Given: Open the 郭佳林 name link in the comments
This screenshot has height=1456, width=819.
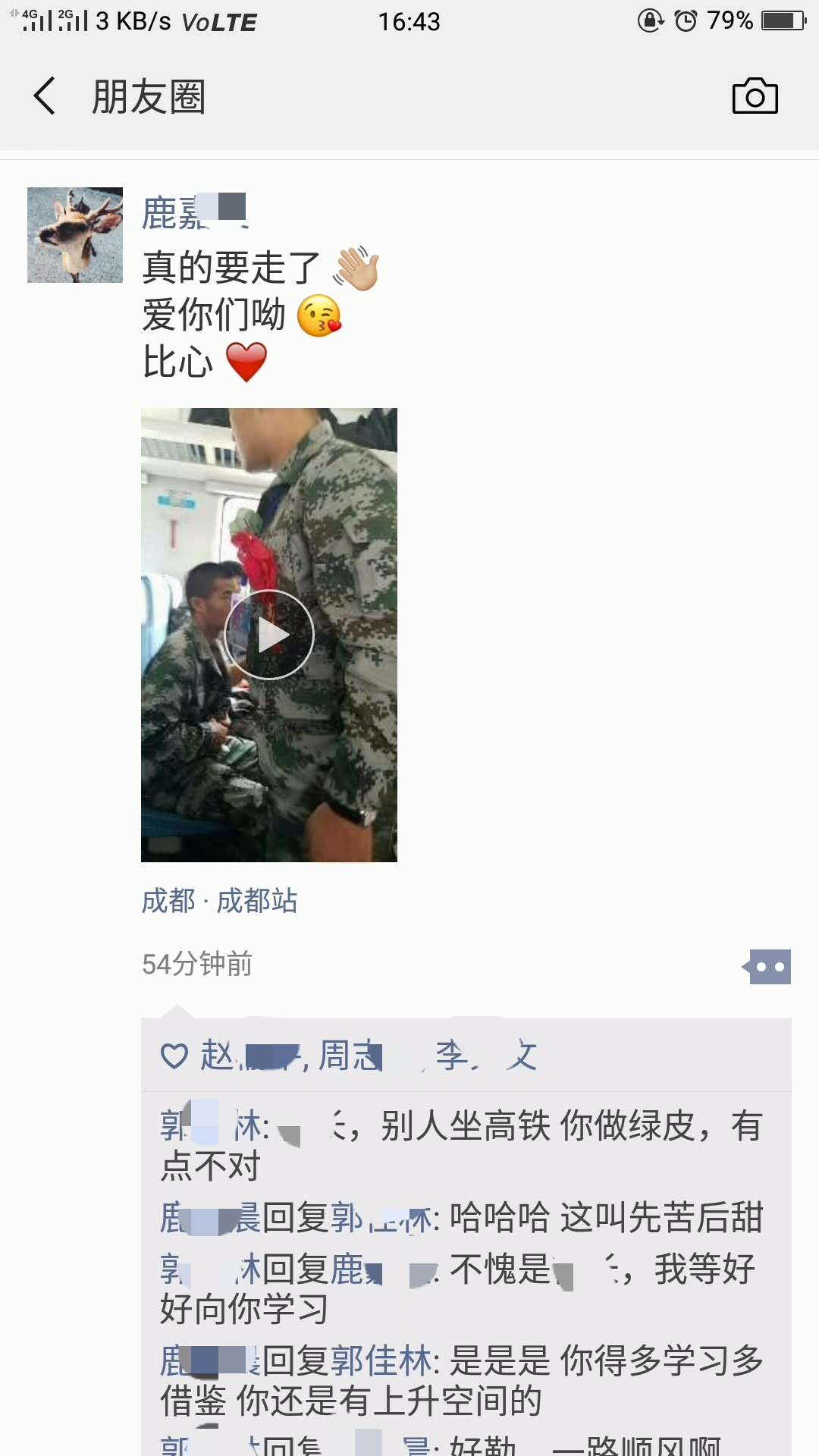Looking at the screenshot, I should tap(381, 1360).
